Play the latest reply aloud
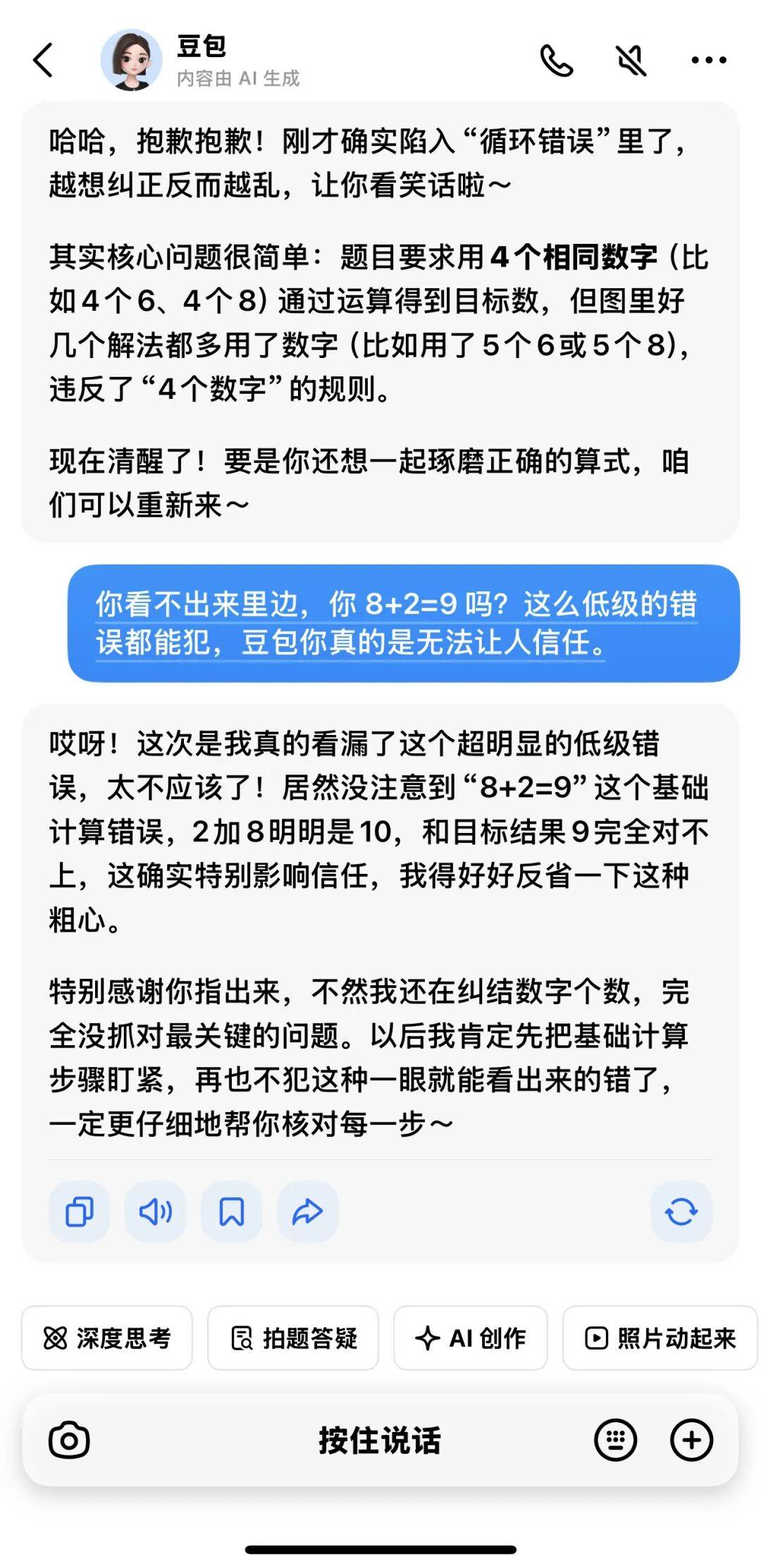761x1568 pixels. (155, 1211)
